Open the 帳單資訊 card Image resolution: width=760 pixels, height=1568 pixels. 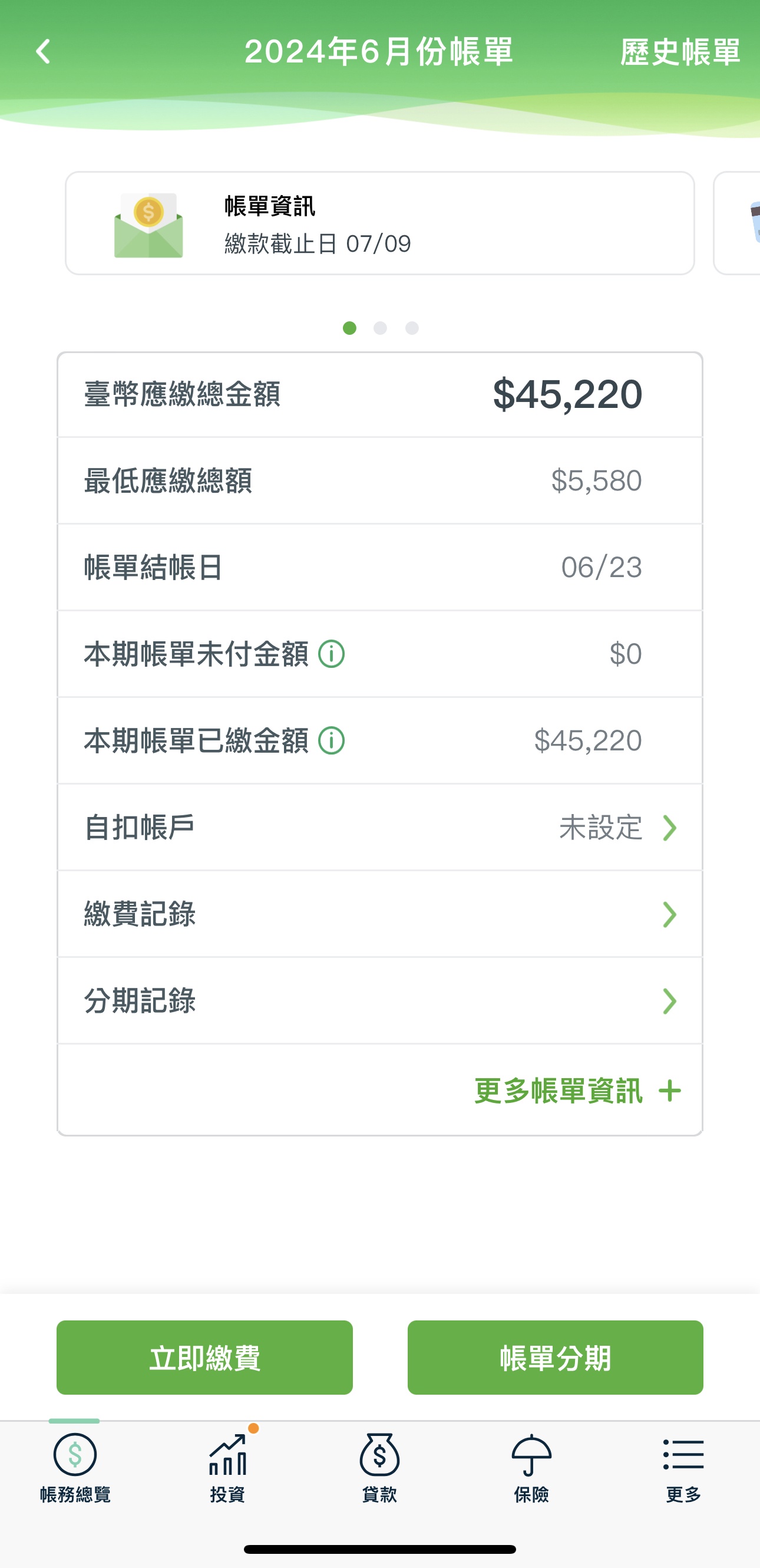coord(379,223)
